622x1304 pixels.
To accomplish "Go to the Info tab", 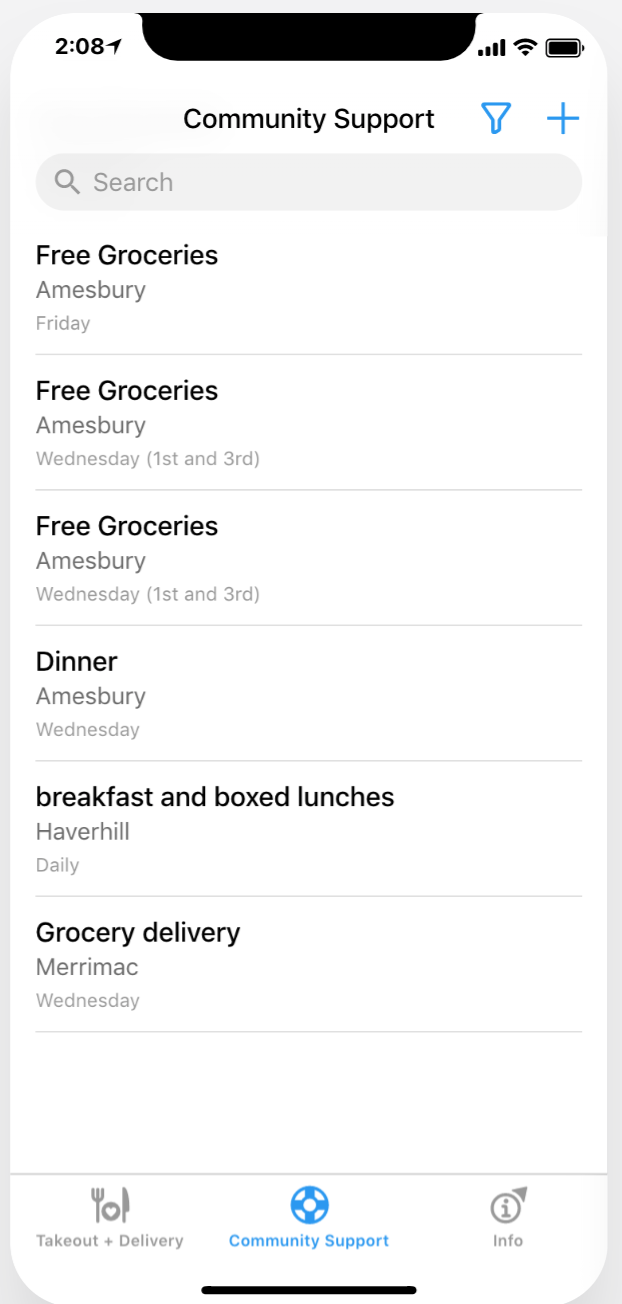I will (508, 1218).
